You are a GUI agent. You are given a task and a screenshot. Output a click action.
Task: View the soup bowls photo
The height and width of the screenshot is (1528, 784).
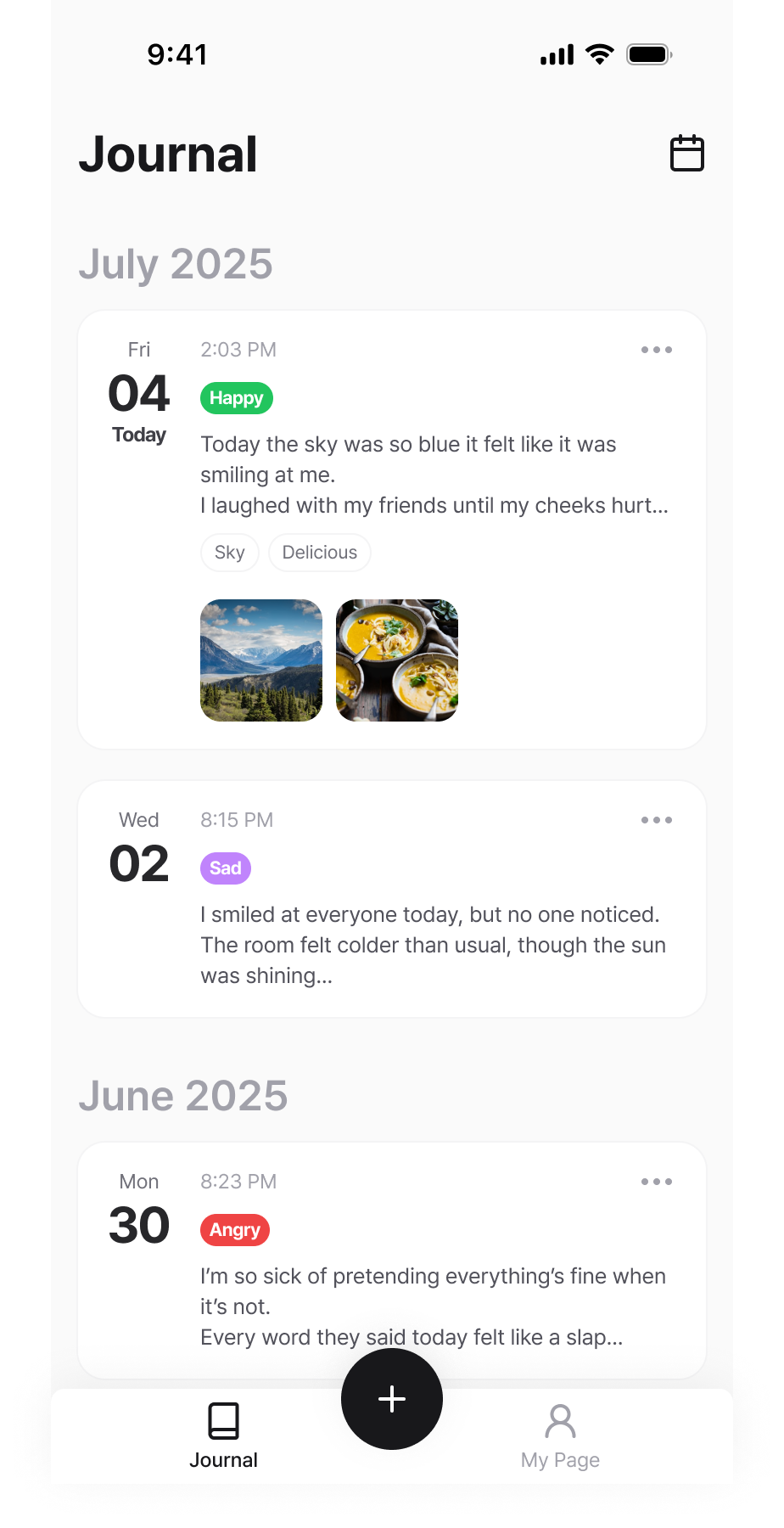coord(397,660)
